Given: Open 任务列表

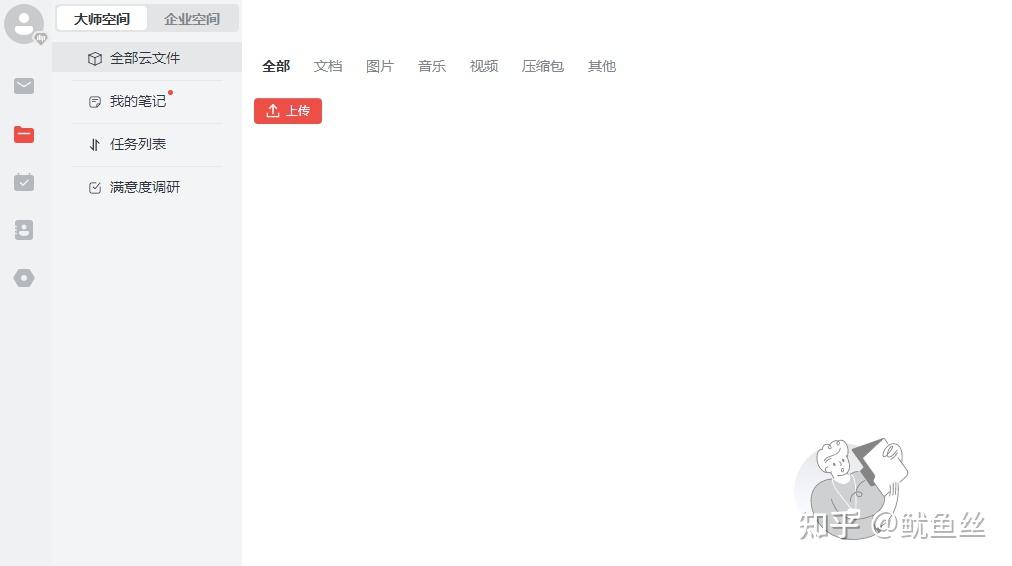Looking at the screenshot, I should (x=138, y=144).
